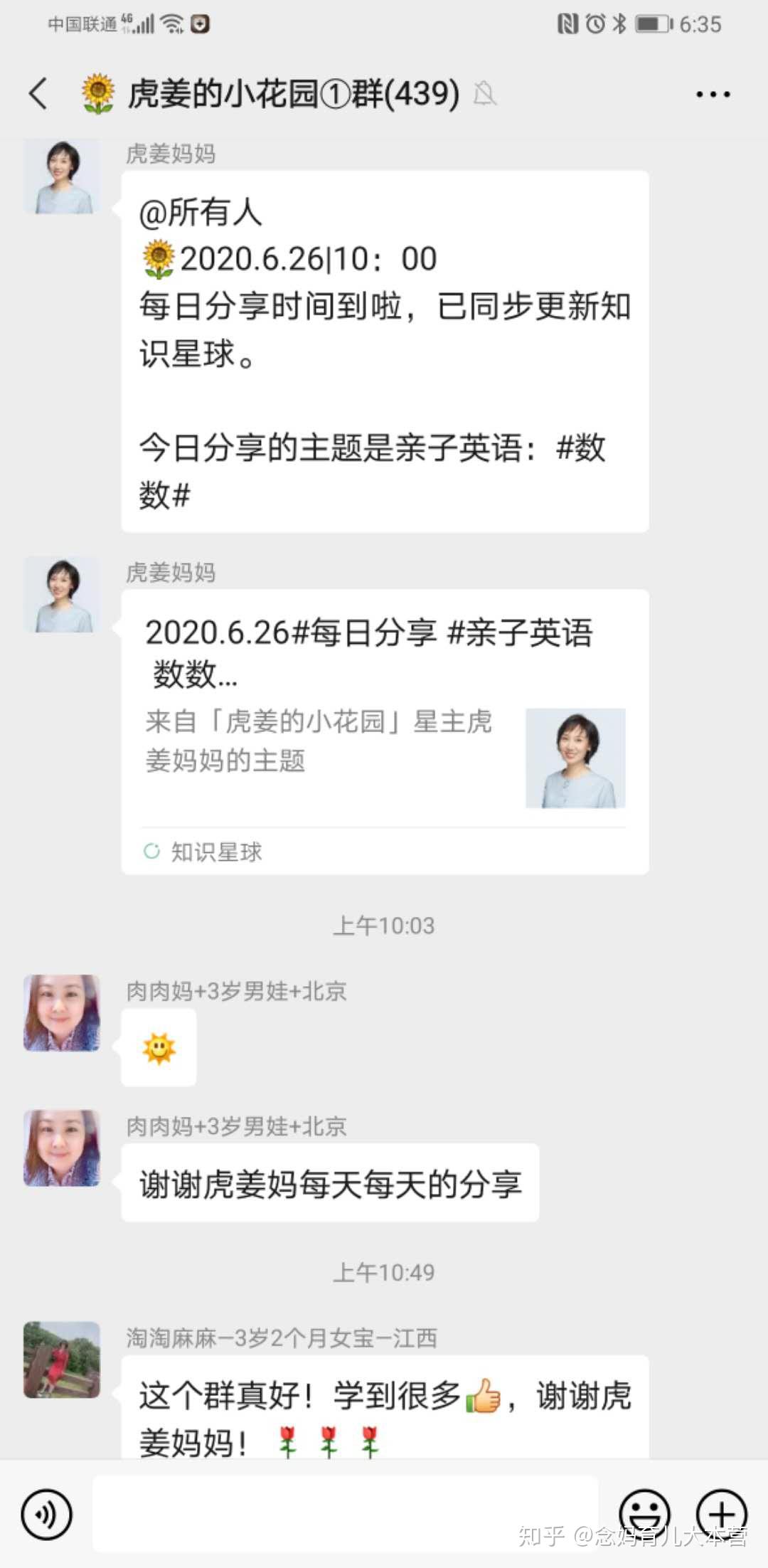Go back from the group chat
The height and width of the screenshot is (1568, 768).
(x=38, y=94)
